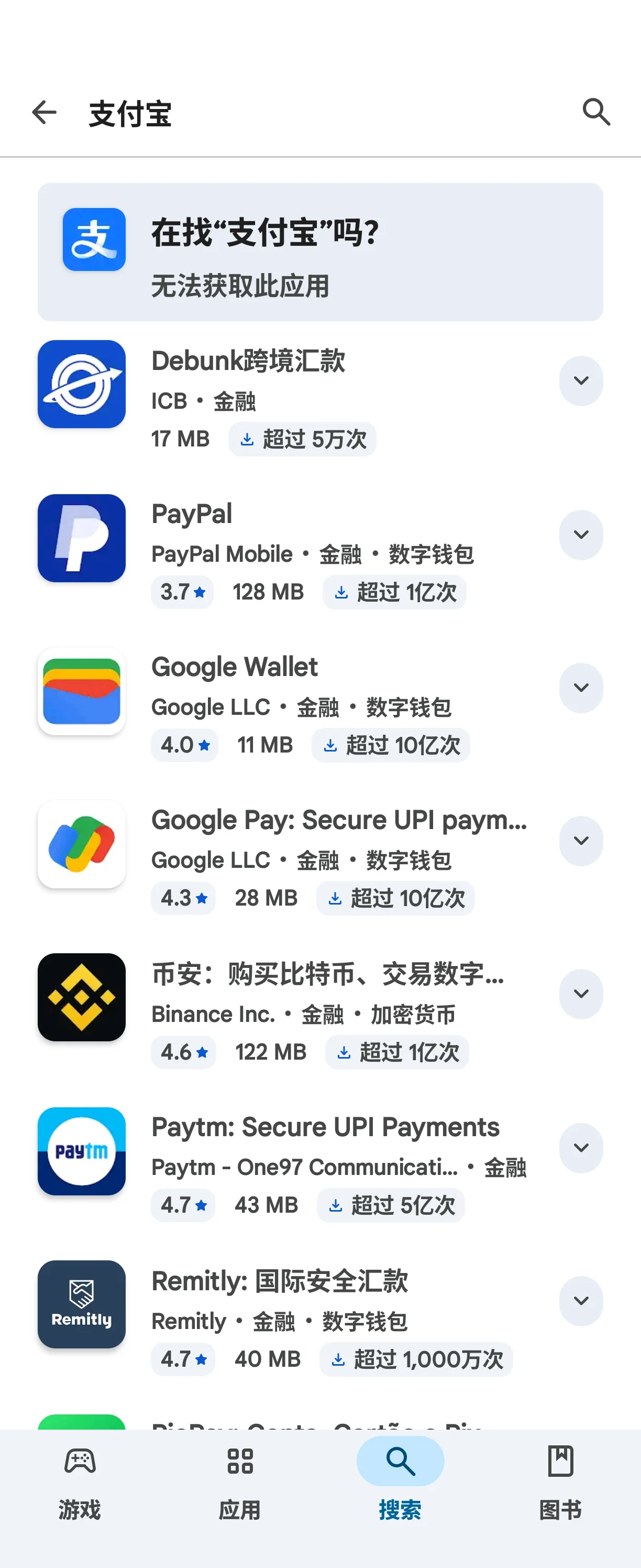Switch to the 图书 tab
The image size is (641, 1568).
pyautogui.click(x=560, y=1483)
